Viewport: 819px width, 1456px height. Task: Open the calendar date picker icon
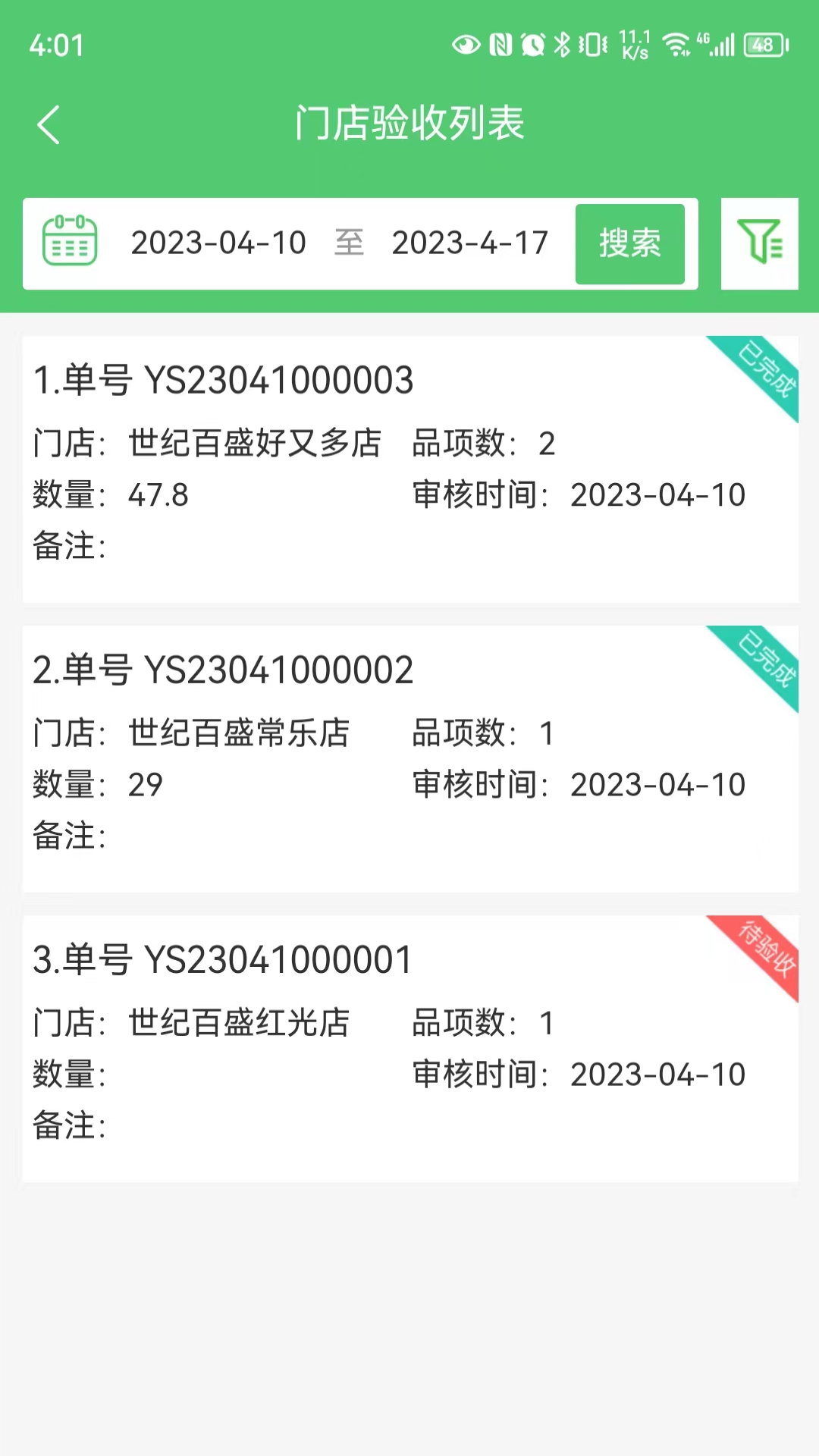click(x=70, y=242)
